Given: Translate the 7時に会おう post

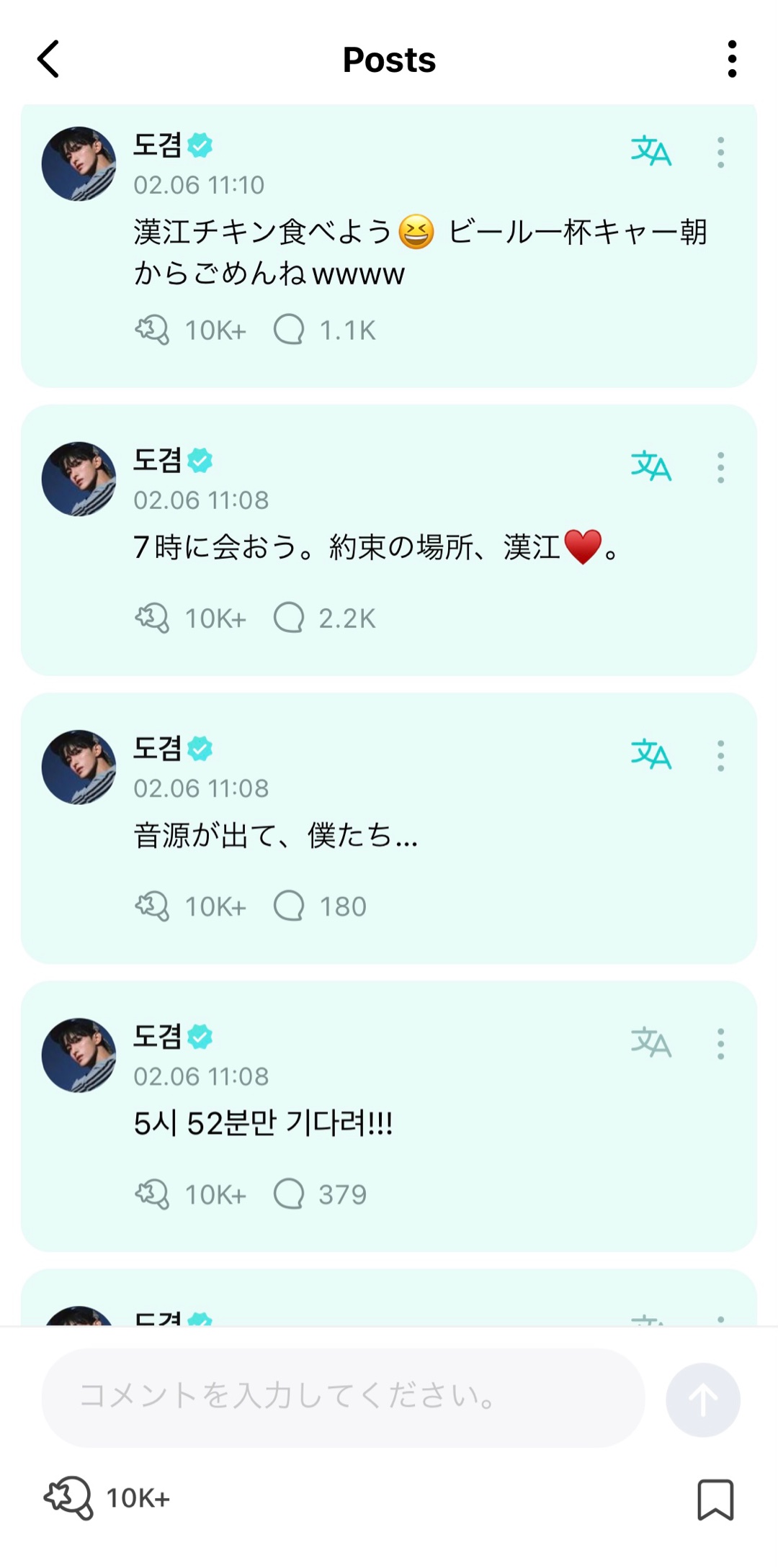Looking at the screenshot, I should 650,467.
